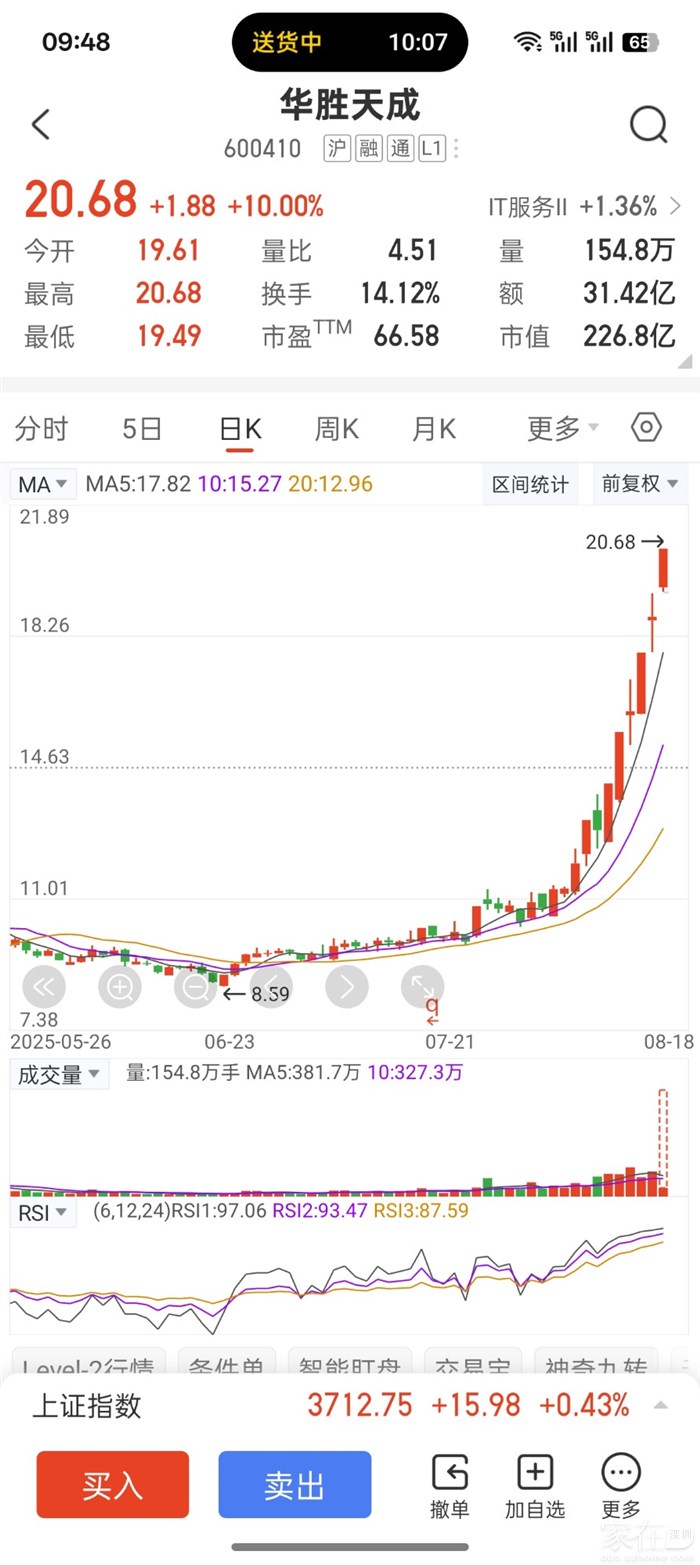Screen dimensions: 700x1565
Task: Zoom in the K-line chart
Action: pos(120,988)
